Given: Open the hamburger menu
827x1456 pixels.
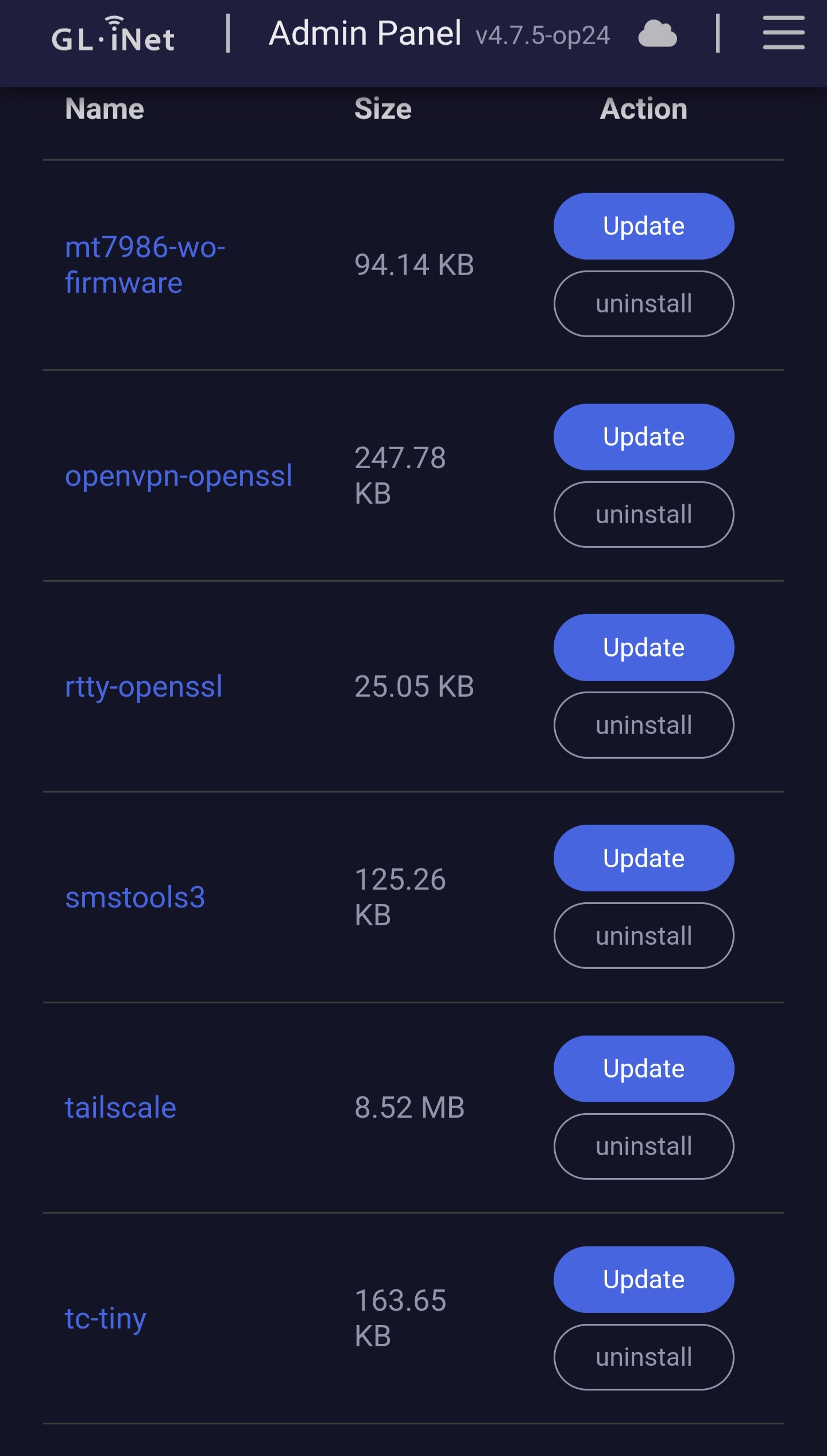Looking at the screenshot, I should point(783,33).
